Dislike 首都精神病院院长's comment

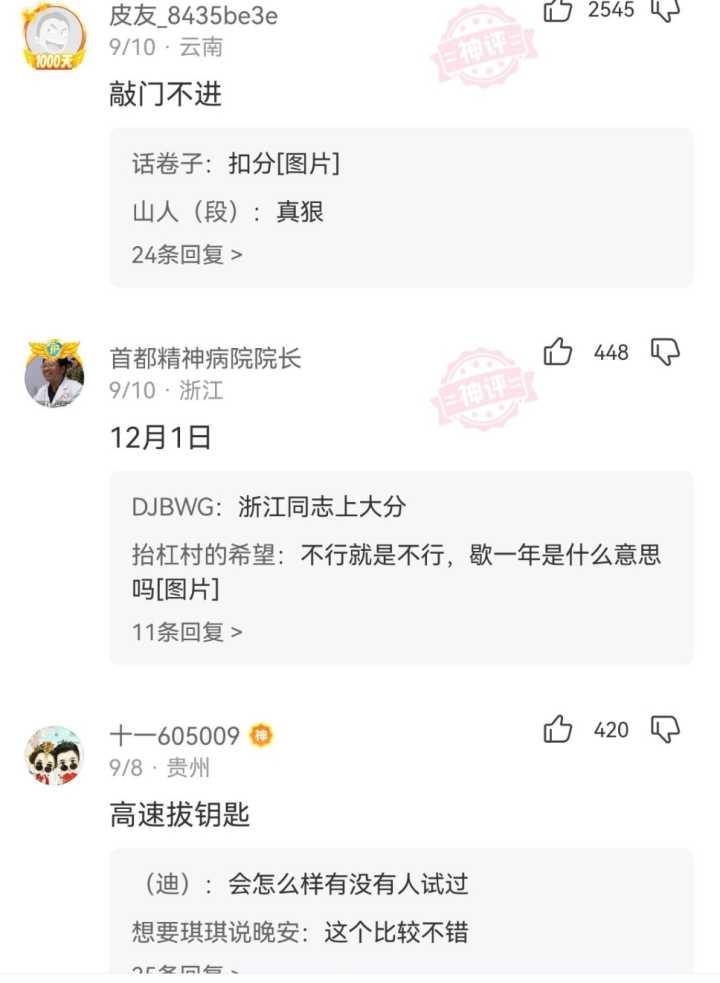tap(665, 352)
